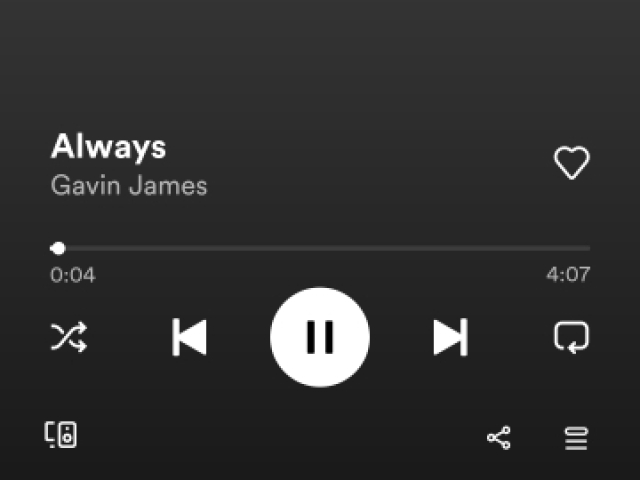The width and height of the screenshot is (640, 480).
Task: Toggle repeat mode
Action: (571, 337)
